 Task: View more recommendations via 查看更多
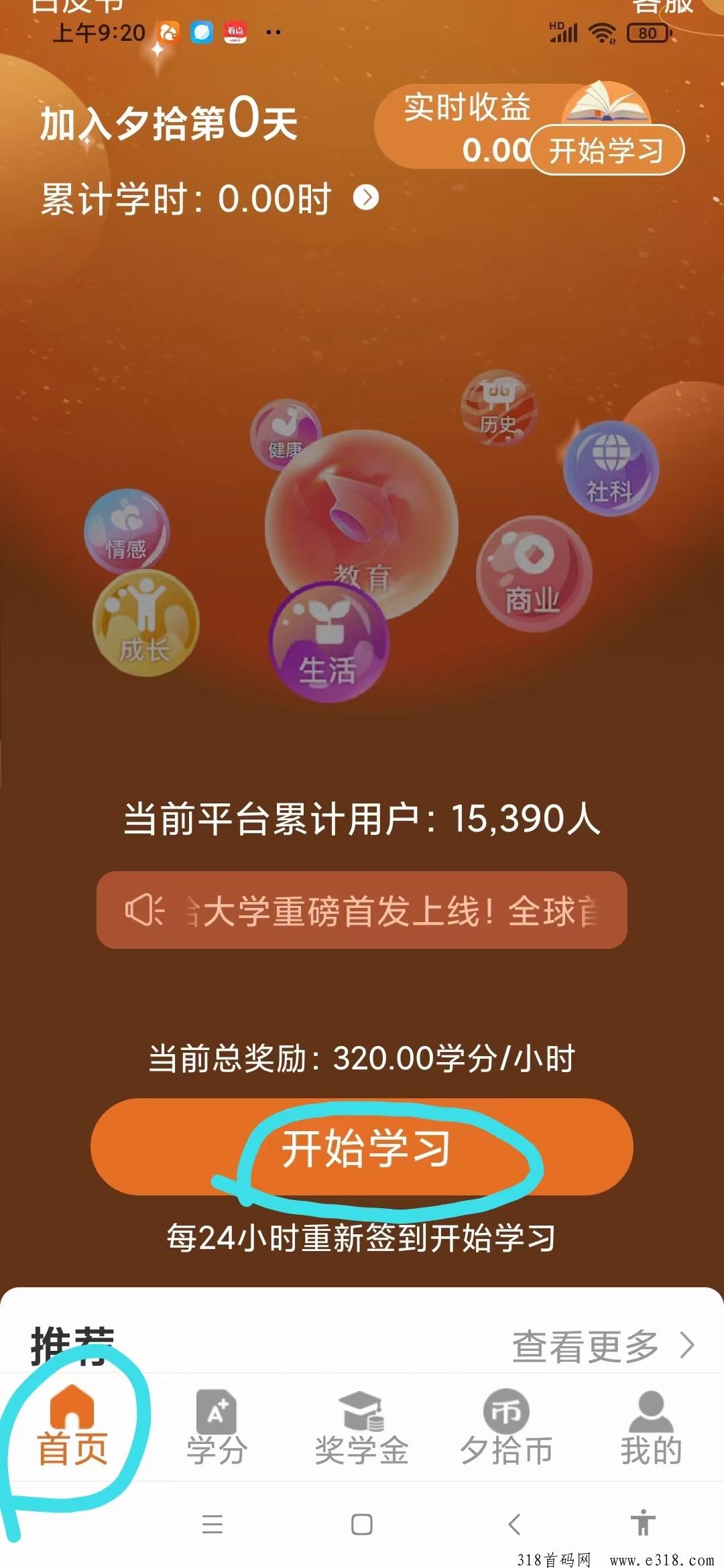[603, 1346]
